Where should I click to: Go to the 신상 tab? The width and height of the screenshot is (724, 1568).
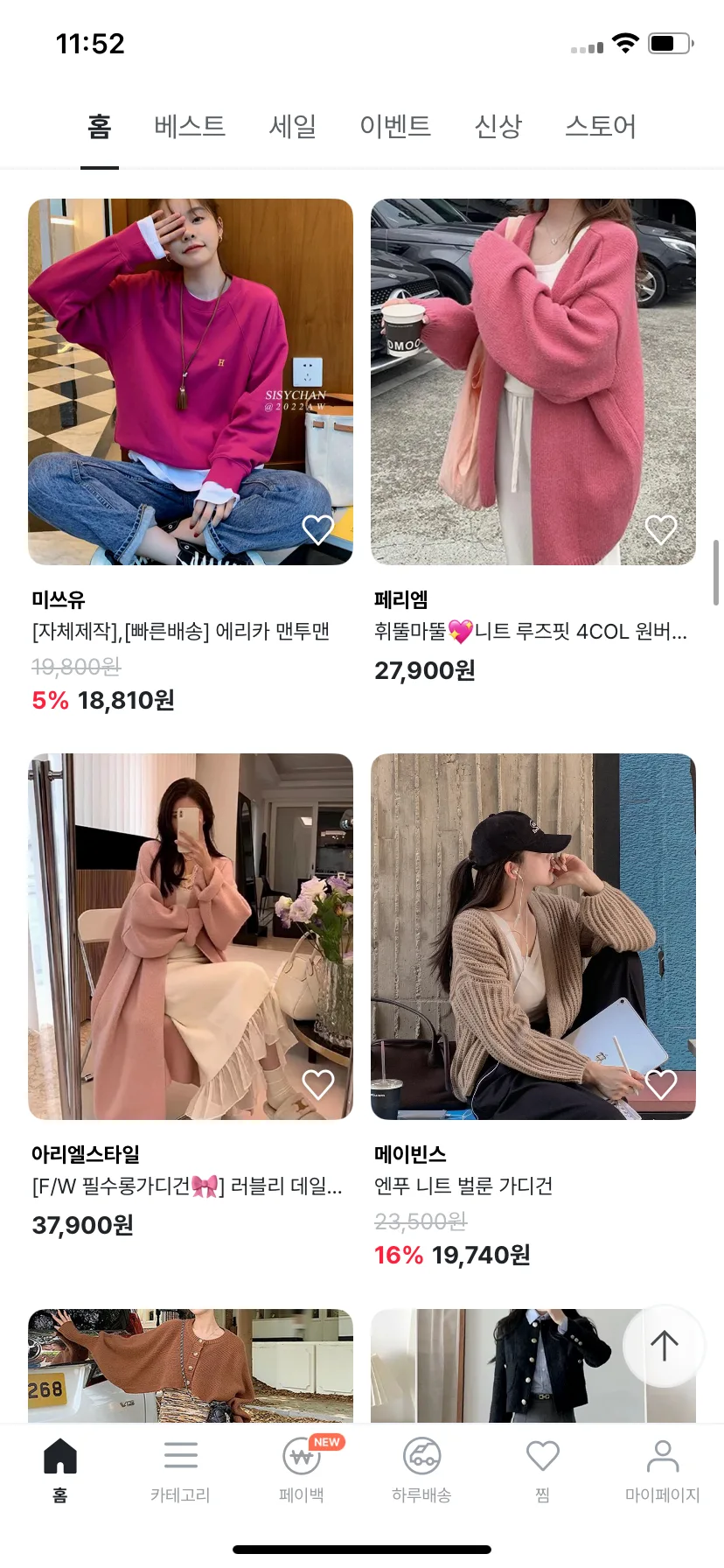point(498,127)
